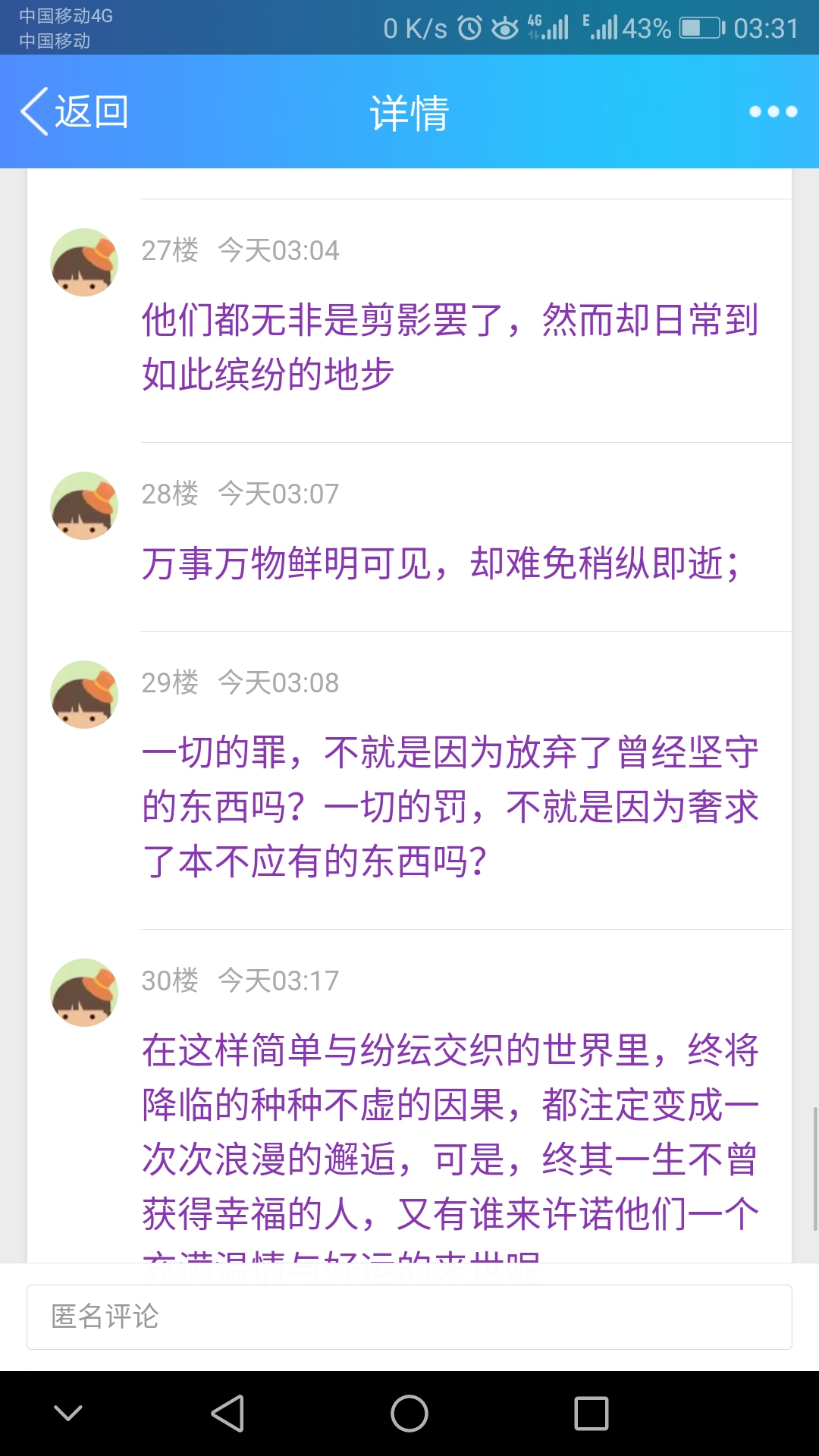Select the 30楼 comment posted at 03:17
Image resolution: width=819 pixels, height=1456 pixels.
450,1130
